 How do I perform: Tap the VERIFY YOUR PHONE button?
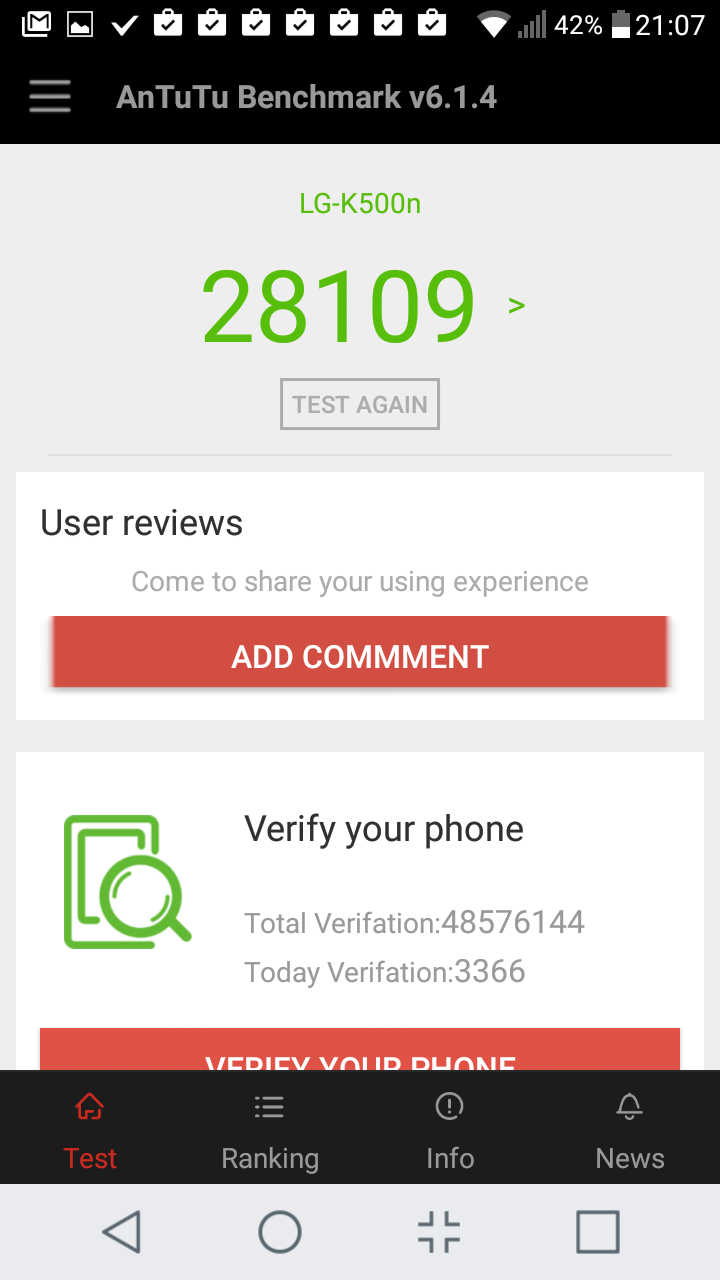[x=360, y=1049]
